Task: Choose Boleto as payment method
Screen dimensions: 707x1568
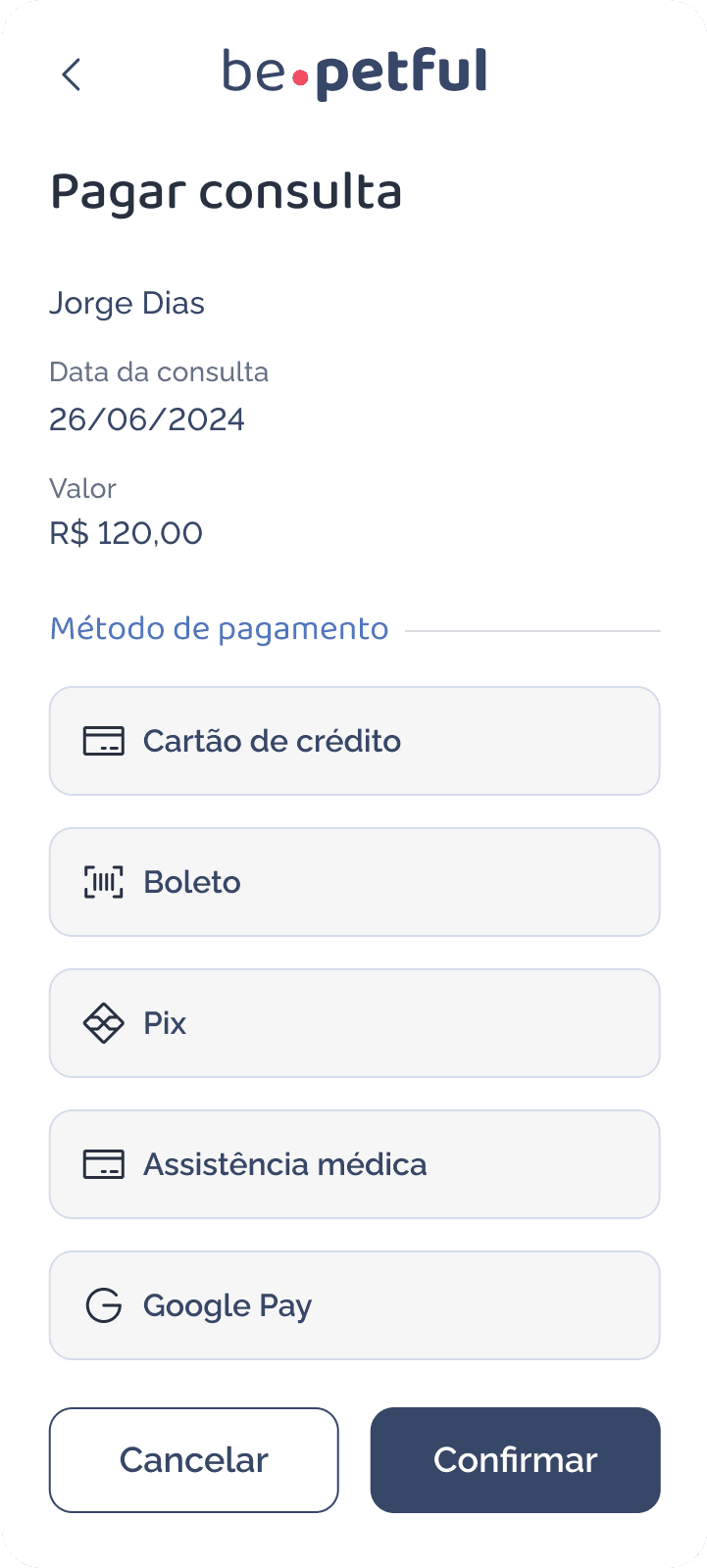Action: pos(354,882)
